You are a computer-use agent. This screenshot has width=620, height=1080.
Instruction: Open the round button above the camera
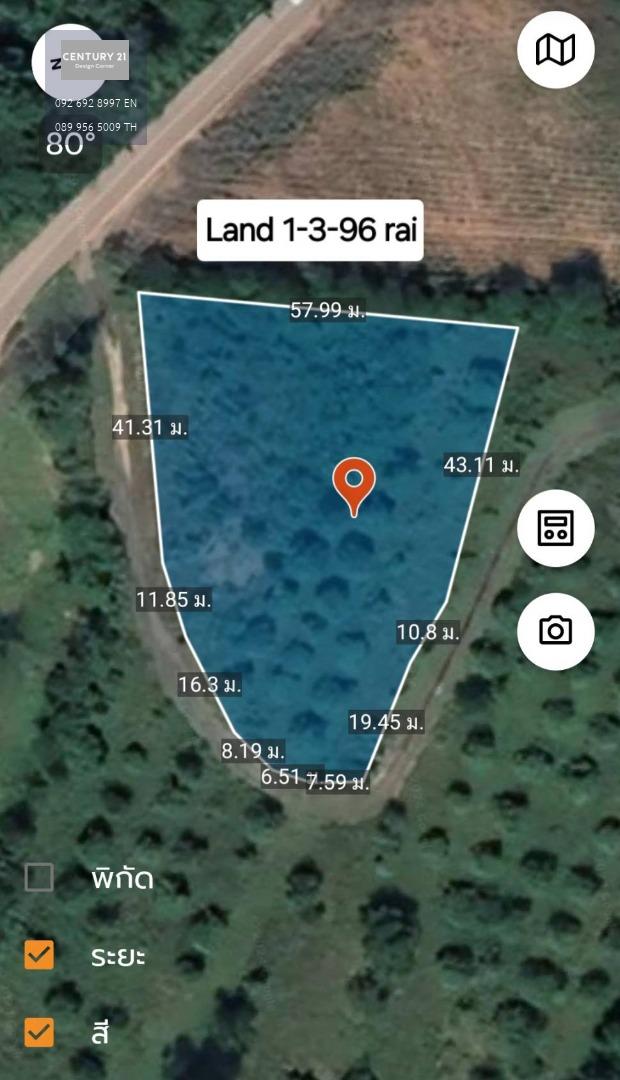click(x=555, y=528)
